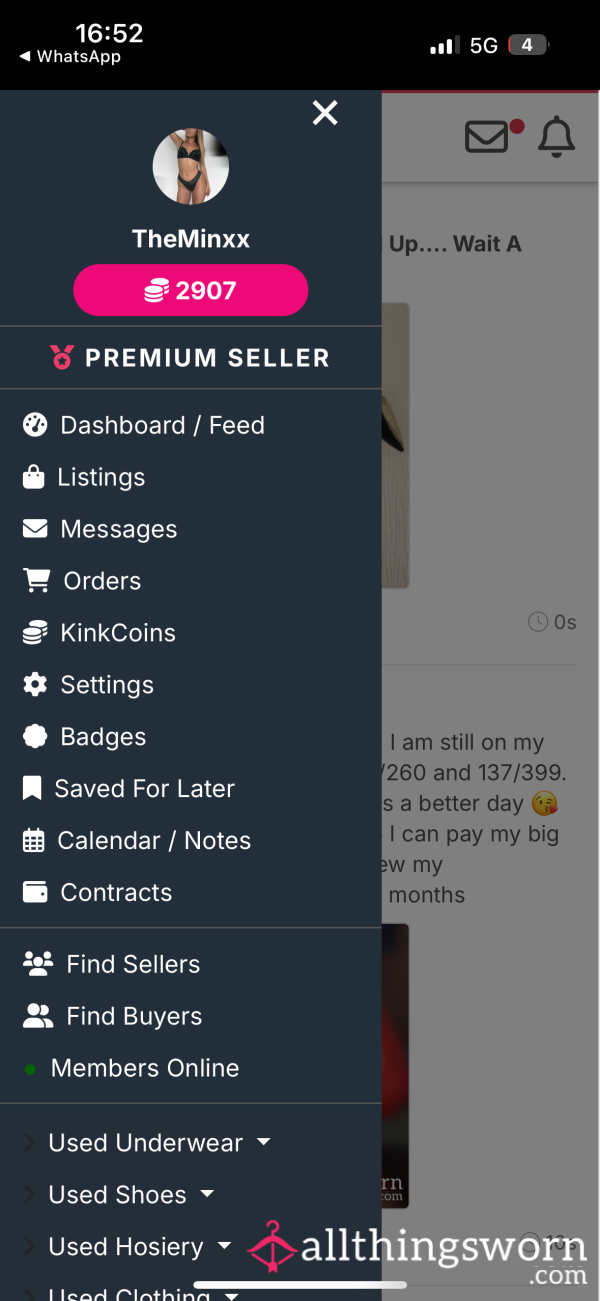Go to Contracts
Image resolution: width=600 pixels, height=1301 pixels.
(x=97, y=893)
